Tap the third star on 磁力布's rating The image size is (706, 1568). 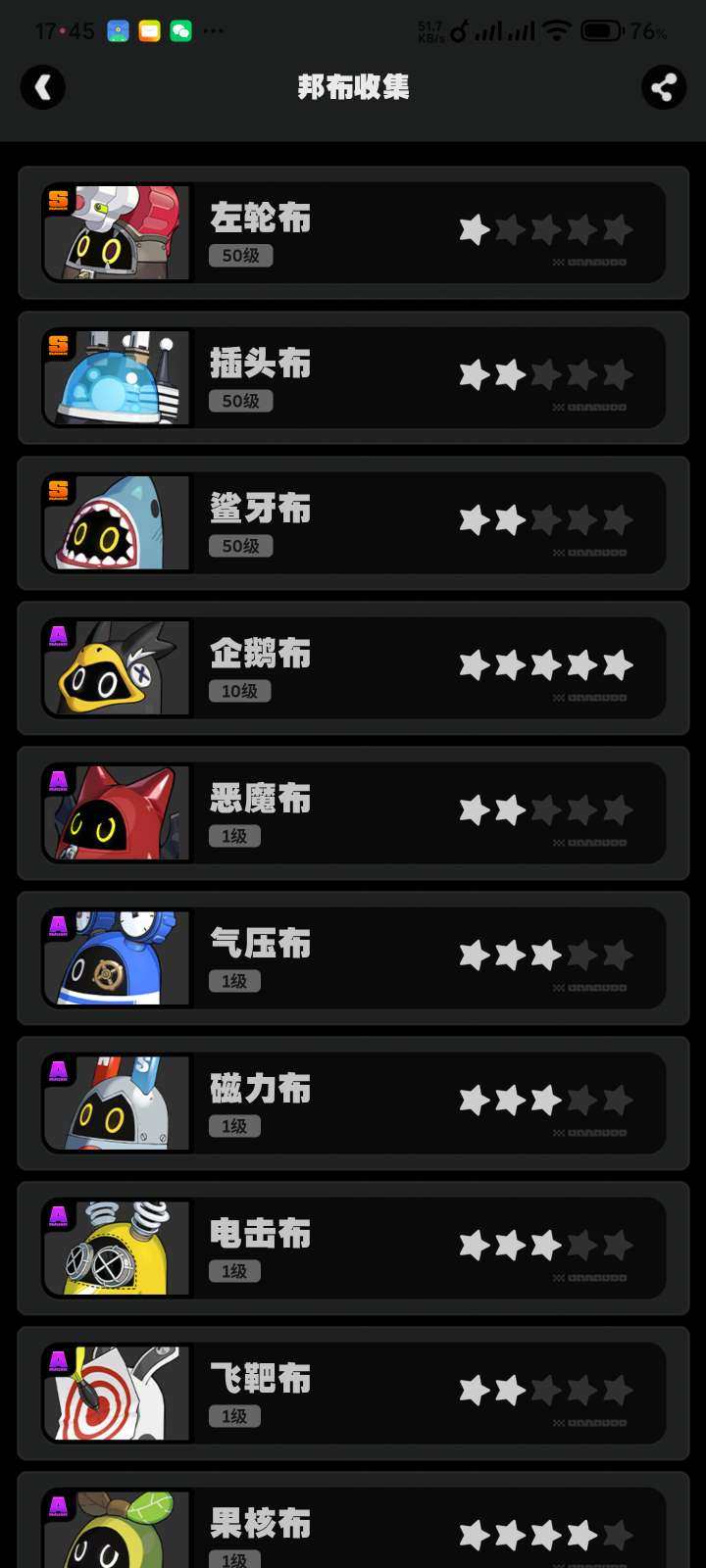(x=545, y=1100)
